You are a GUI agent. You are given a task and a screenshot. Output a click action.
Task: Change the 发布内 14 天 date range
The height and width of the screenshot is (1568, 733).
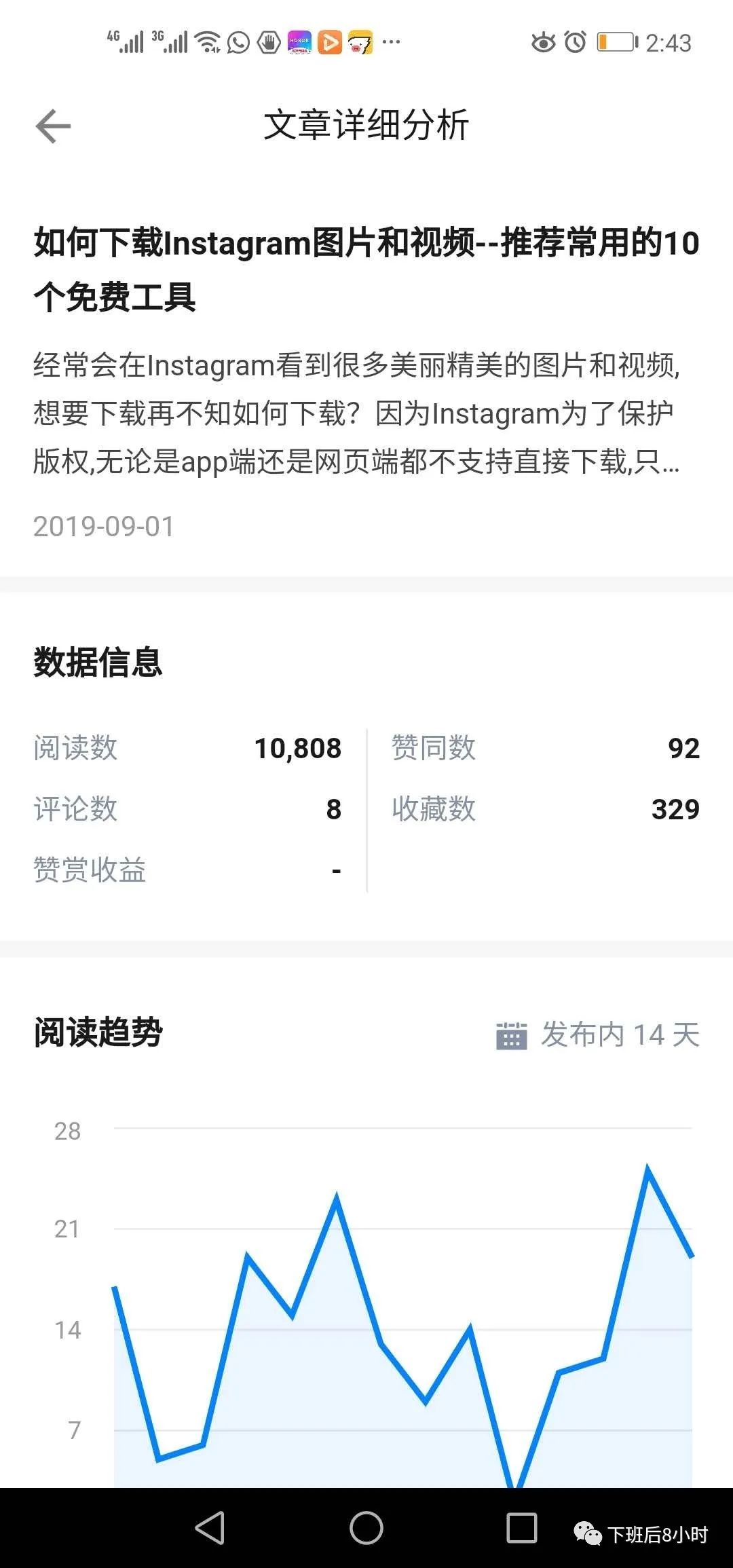(x=598, y=1035)
